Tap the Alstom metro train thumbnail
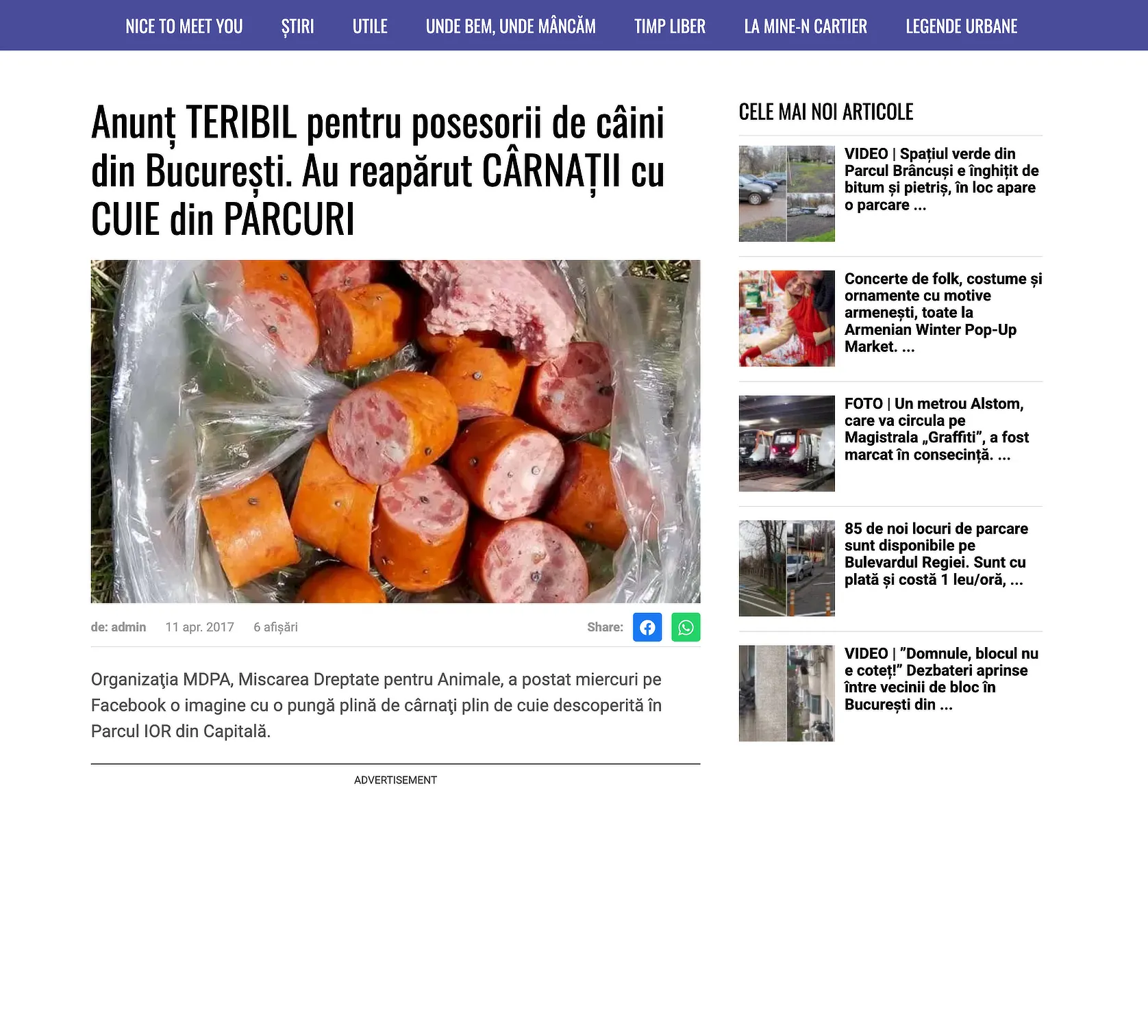1148x1036 pixels. click(786, 444)
